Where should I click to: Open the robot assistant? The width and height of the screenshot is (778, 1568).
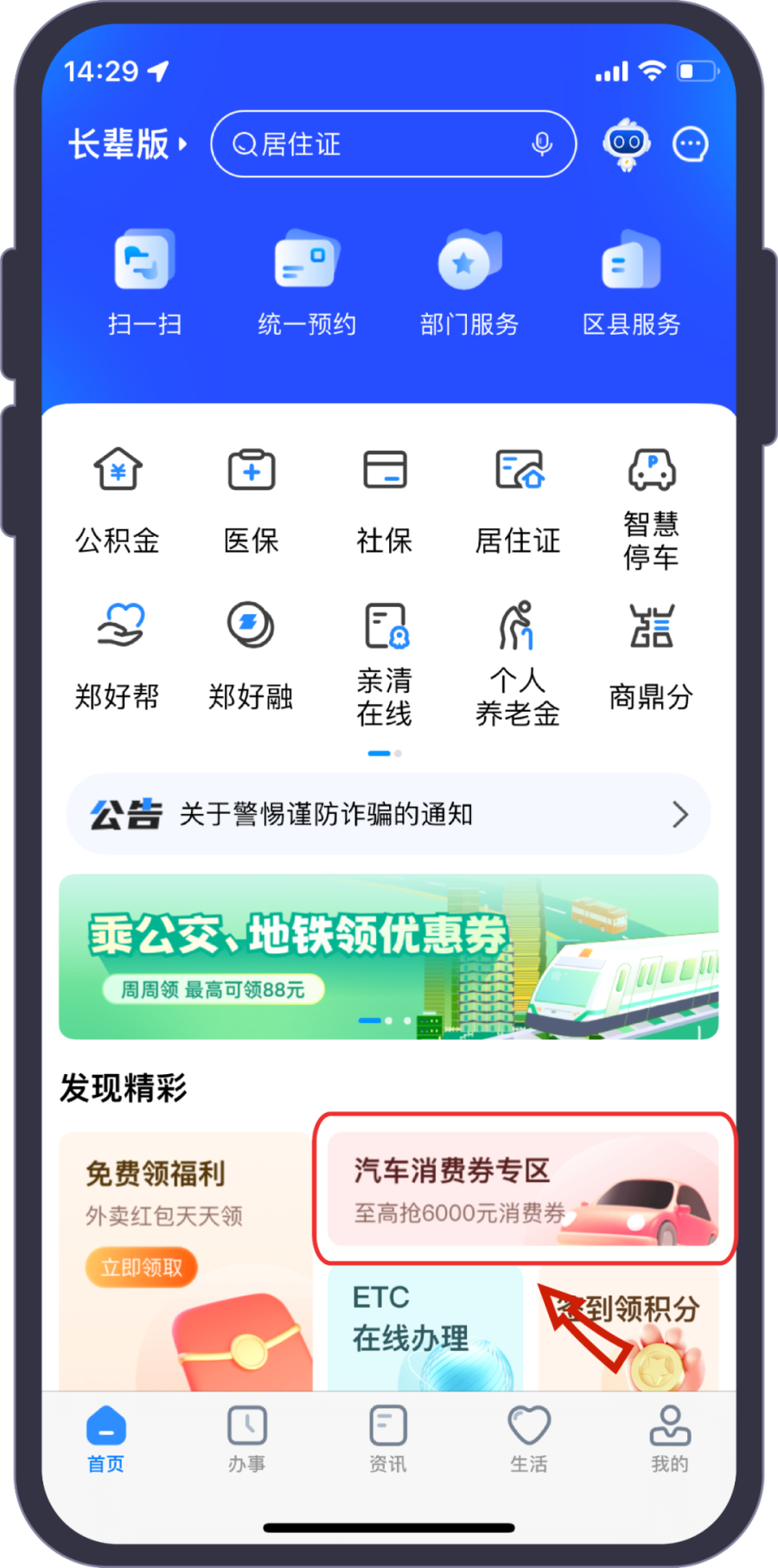pyautogui.click(x=626, y=144)
